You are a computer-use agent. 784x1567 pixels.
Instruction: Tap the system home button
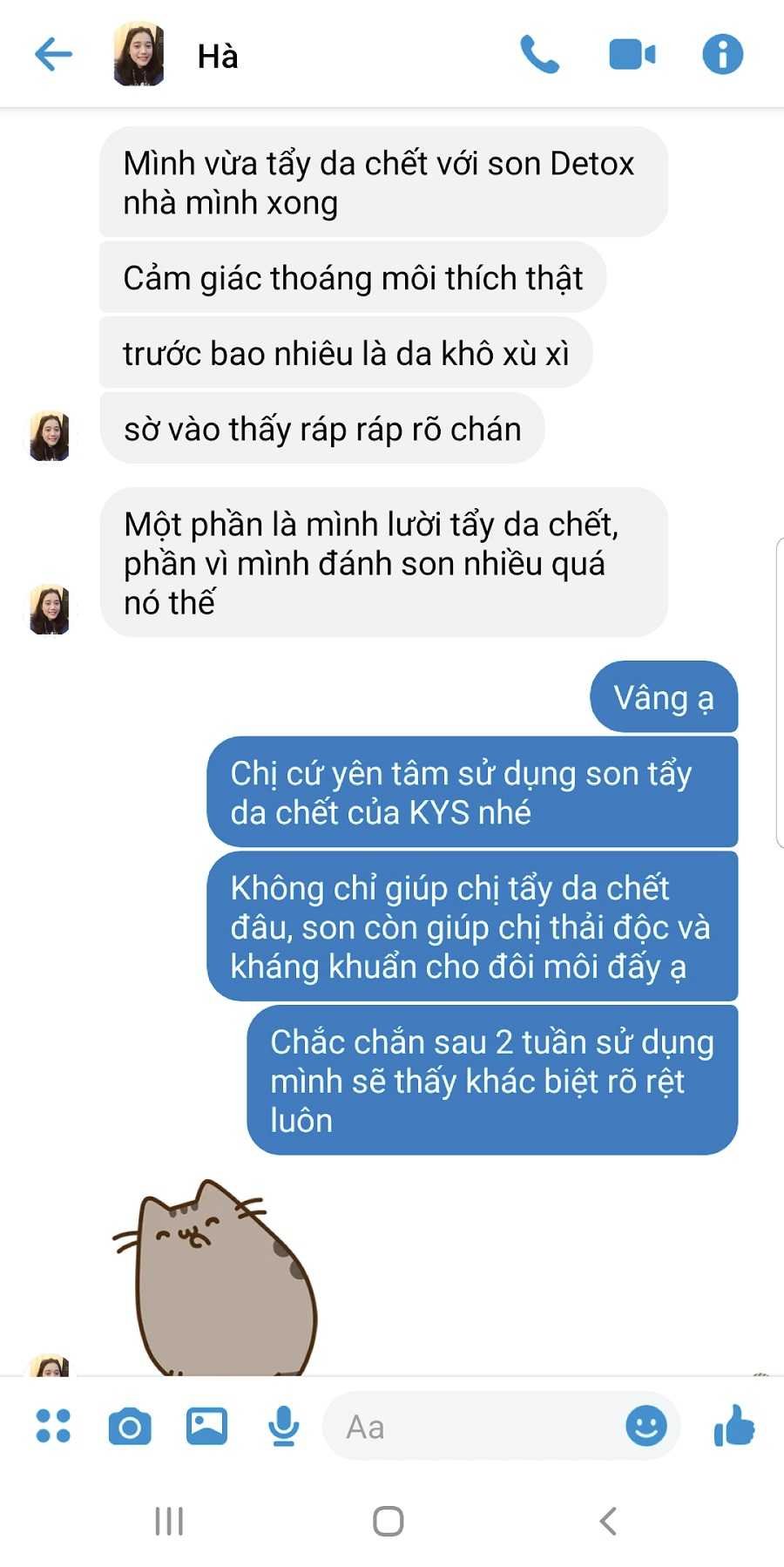coord(388,1522)
